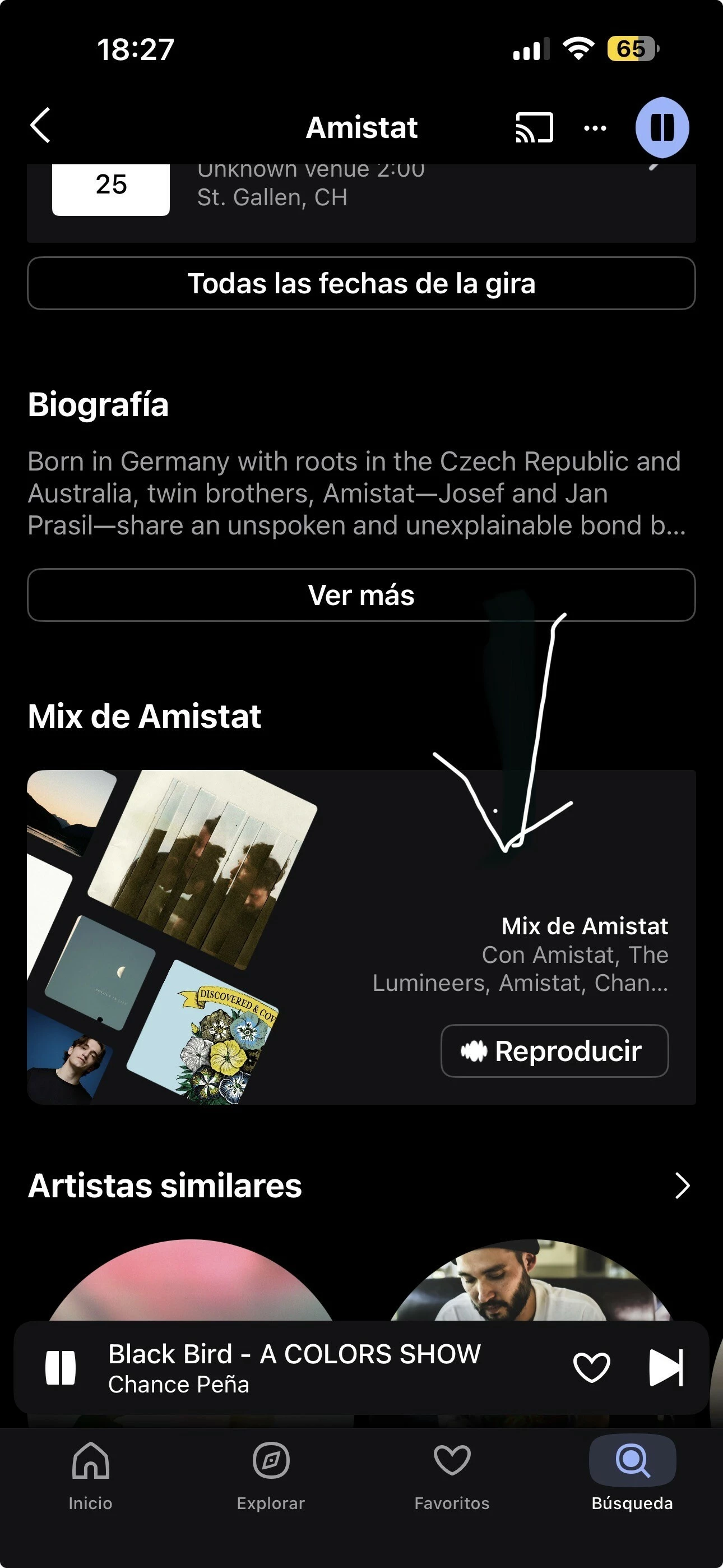Open the three-dot overflow menu
The width and height of the screenshot is (723, 1568).
click(595, 128)
